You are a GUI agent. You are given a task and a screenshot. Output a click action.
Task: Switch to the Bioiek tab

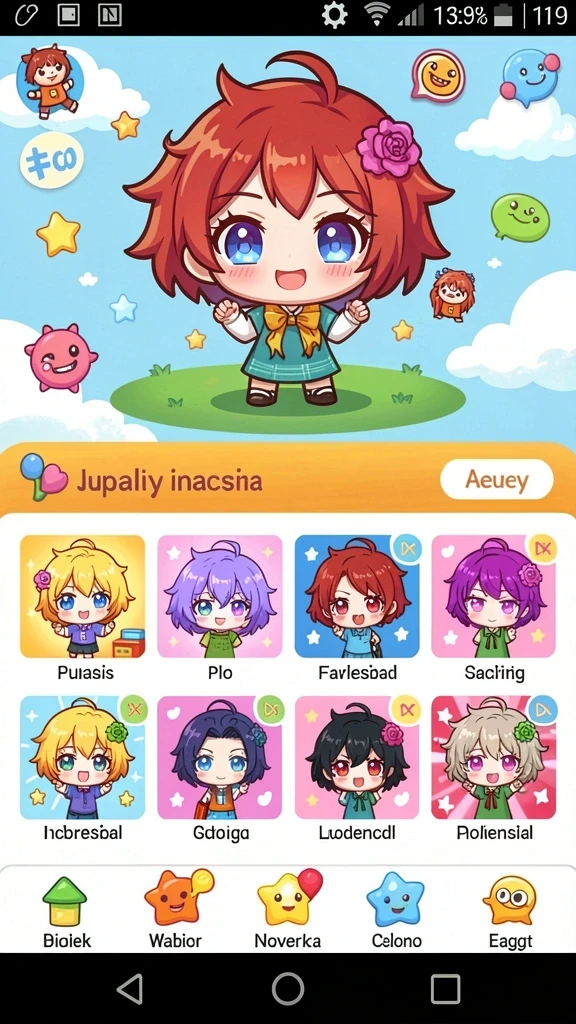click(67, 912)
